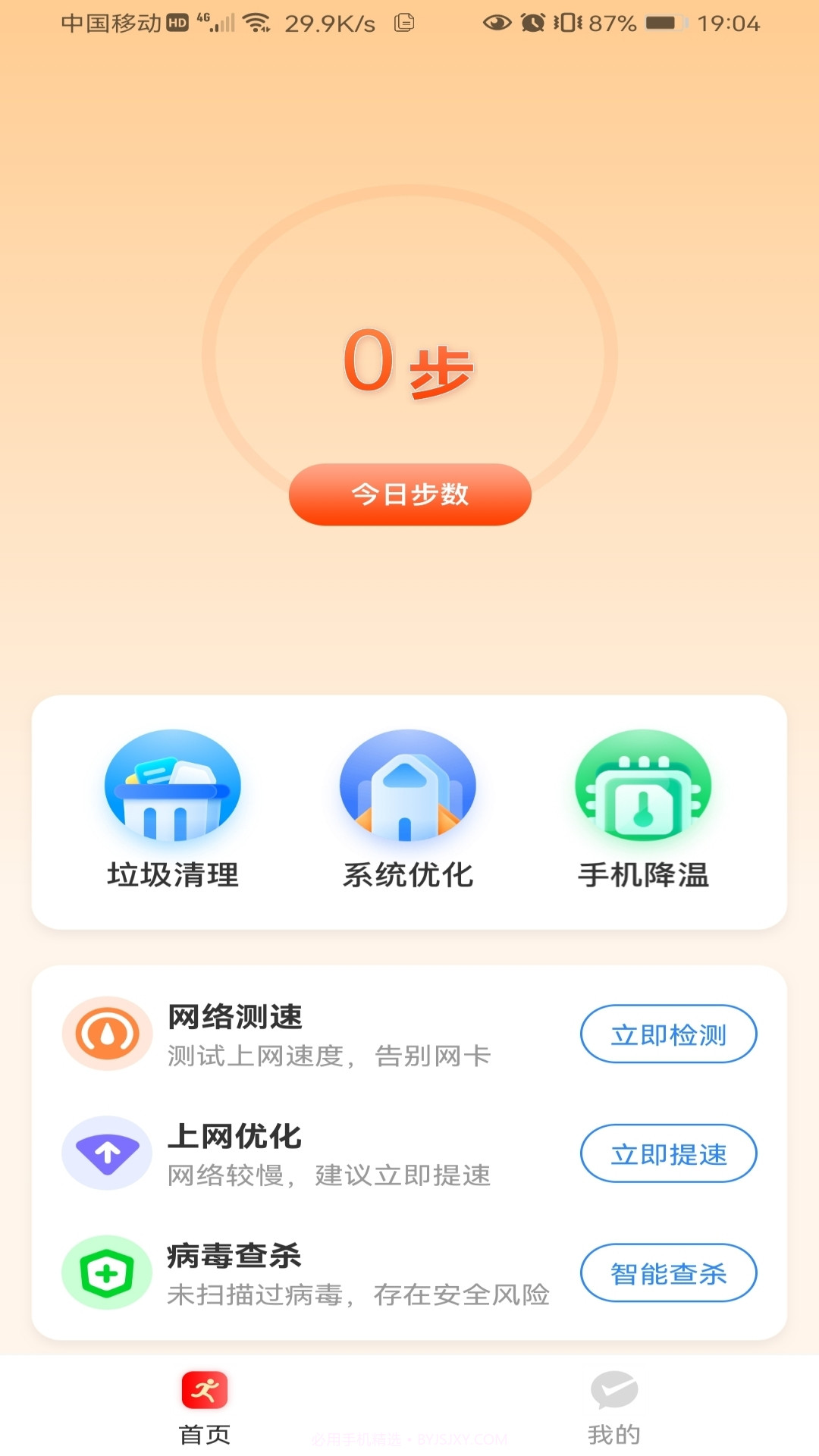The image size is (819, 1456).
Task: Open the 垃圾清理 (junk cleaning) tool
Action: point(172,804)
